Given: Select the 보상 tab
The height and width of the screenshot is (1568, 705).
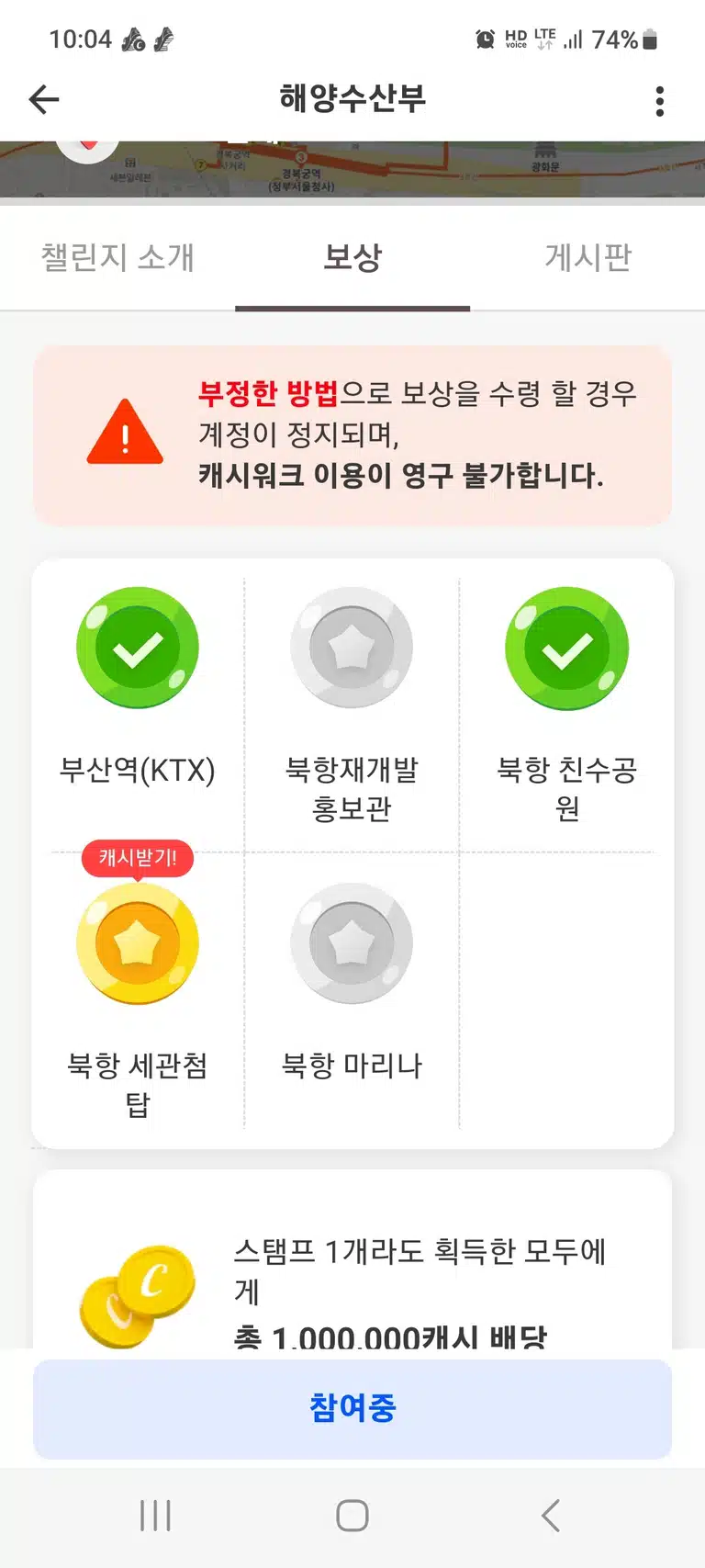Looking at the screenshot, I should point(352,257).
